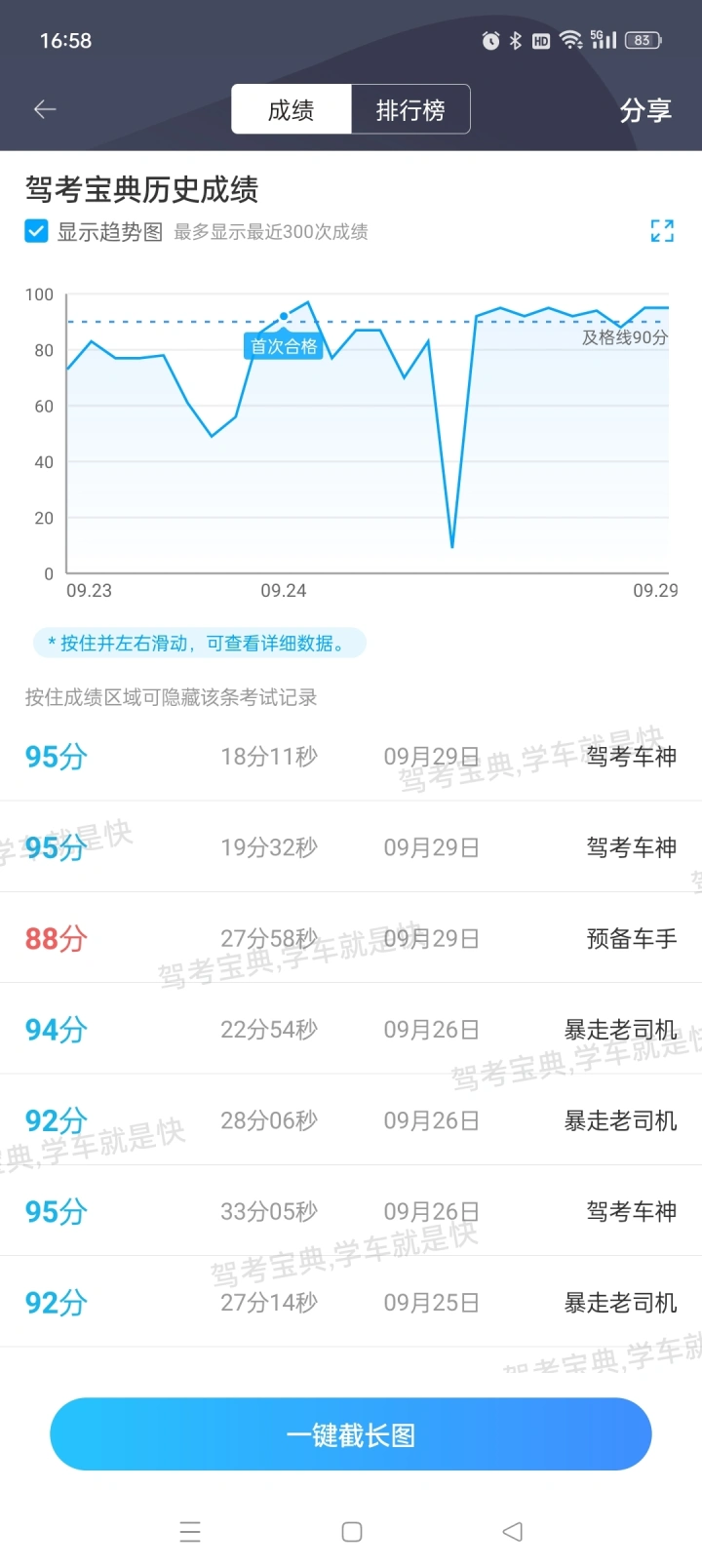Switch to the 排行榜 tab
The width and height of the screenshot is (702, 1568).
[x=410, y=109]
